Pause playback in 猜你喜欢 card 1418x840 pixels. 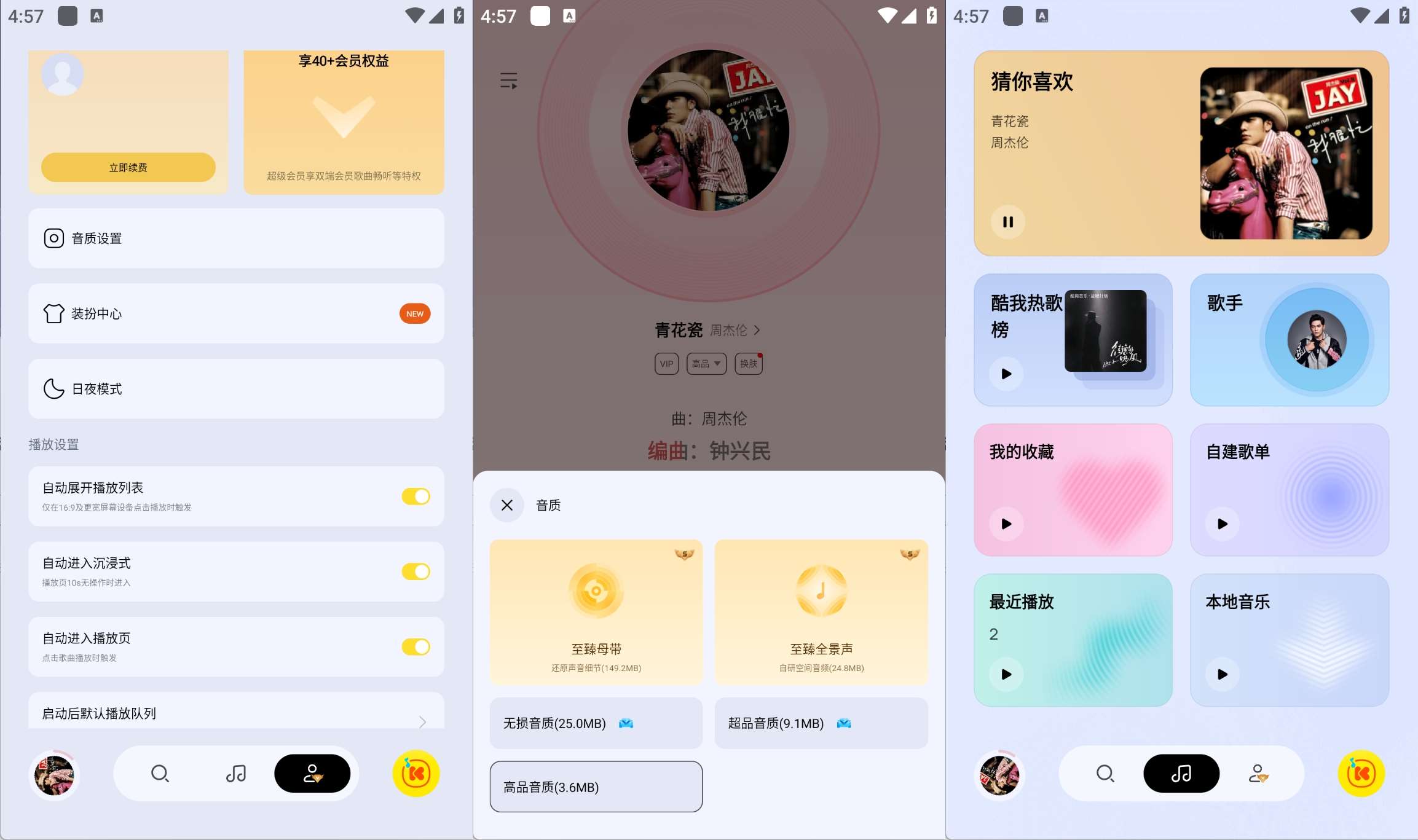[x=1007, y=222]
